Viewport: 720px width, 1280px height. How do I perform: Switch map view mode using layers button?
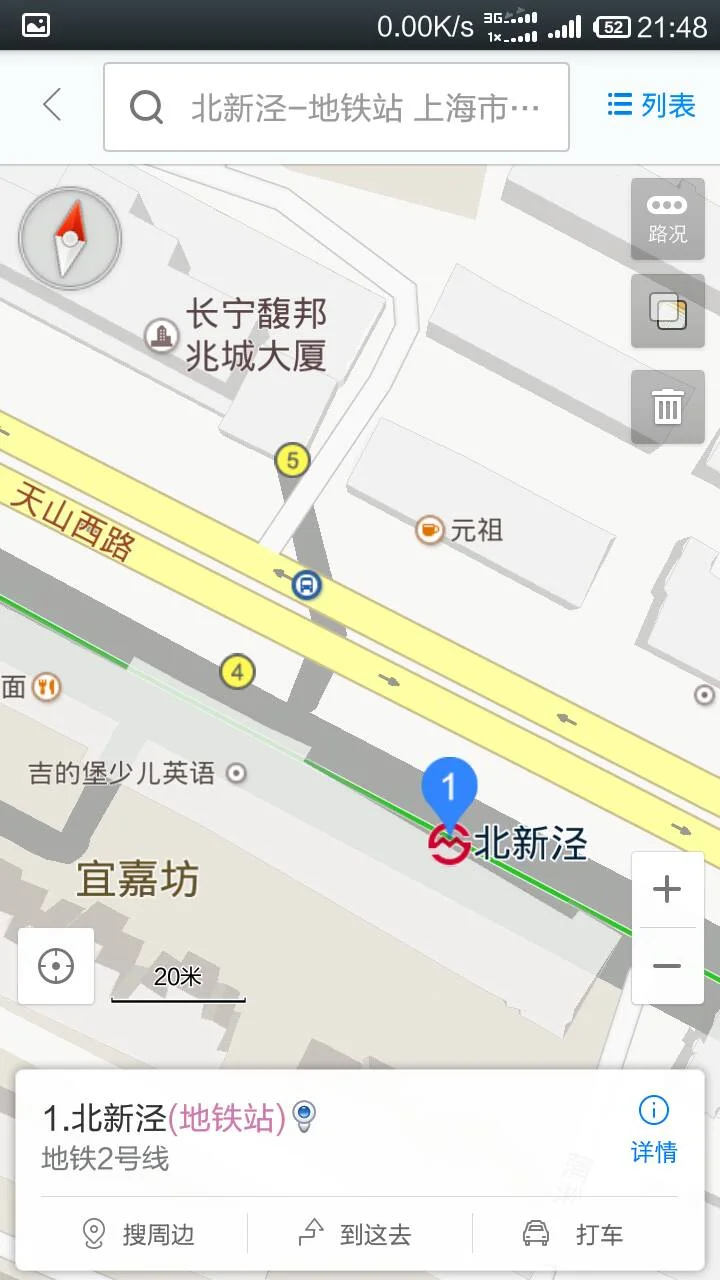click(667, 312)
